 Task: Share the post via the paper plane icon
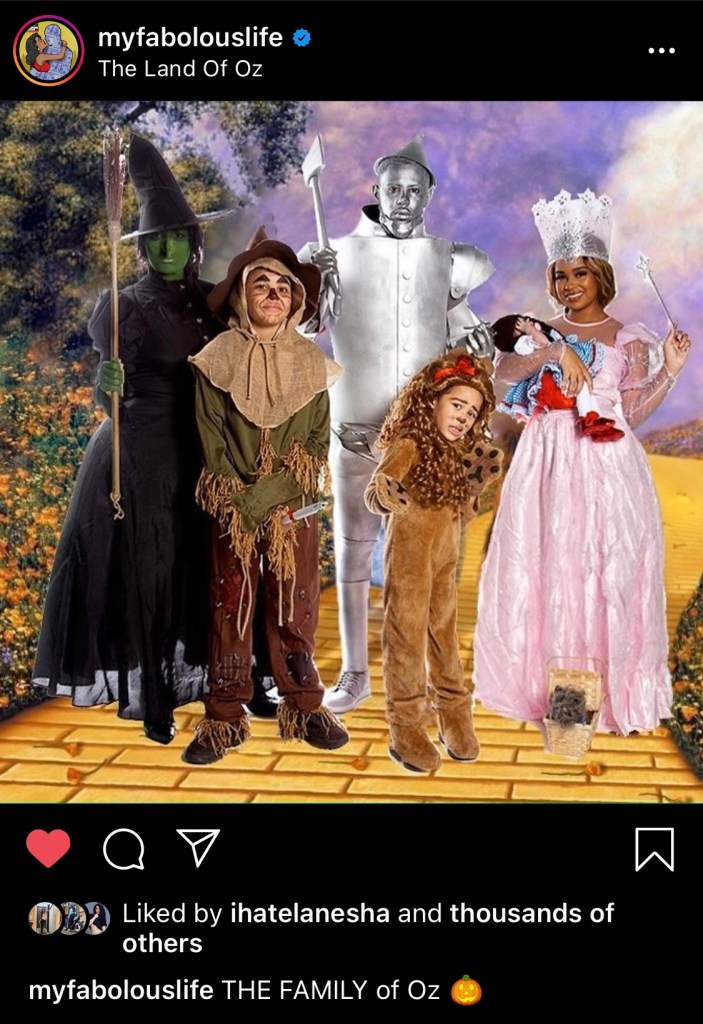click(198, 849)
